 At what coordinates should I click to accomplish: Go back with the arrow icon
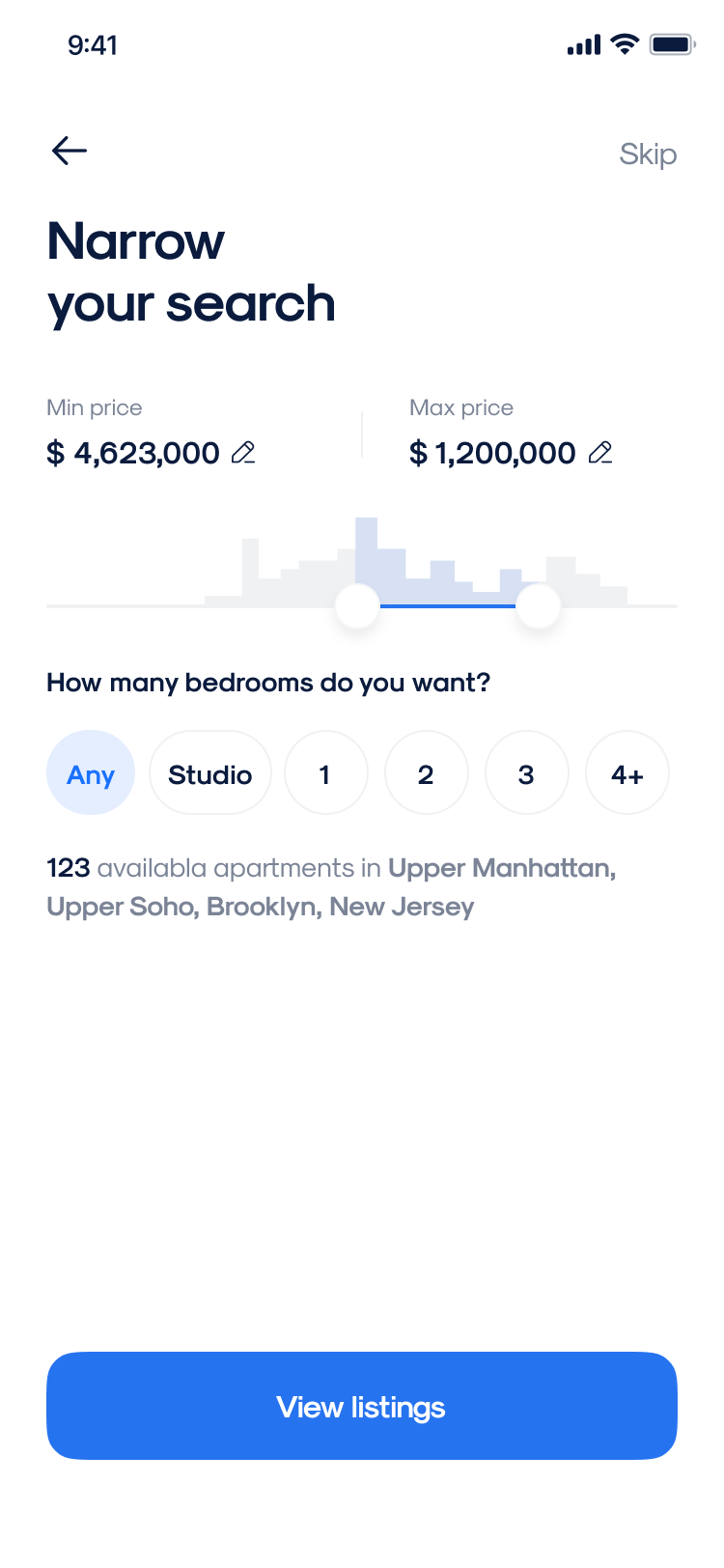coord(70,151)
